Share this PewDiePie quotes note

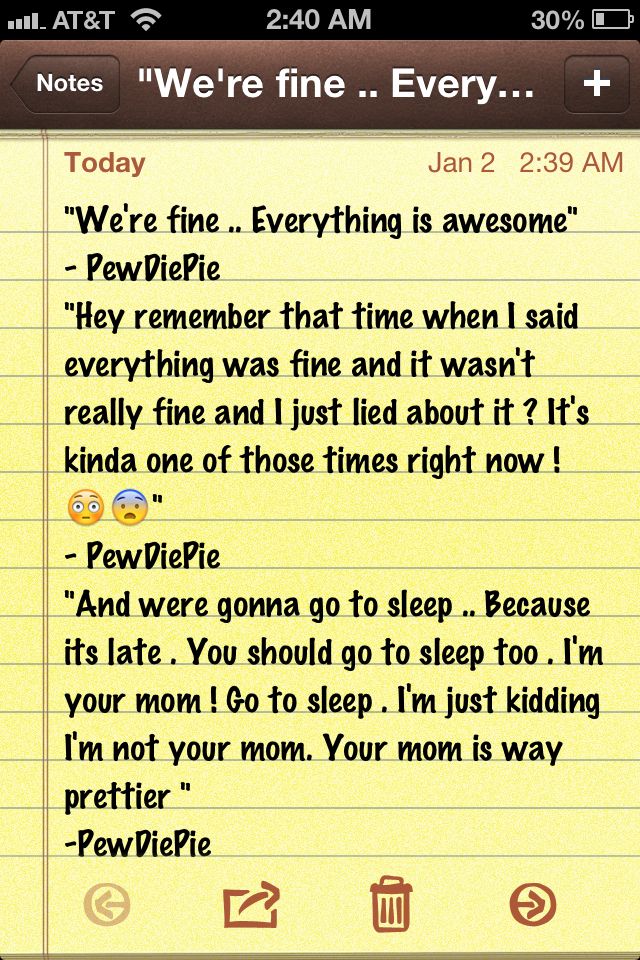pyautogui.click(x=250, y=905)
